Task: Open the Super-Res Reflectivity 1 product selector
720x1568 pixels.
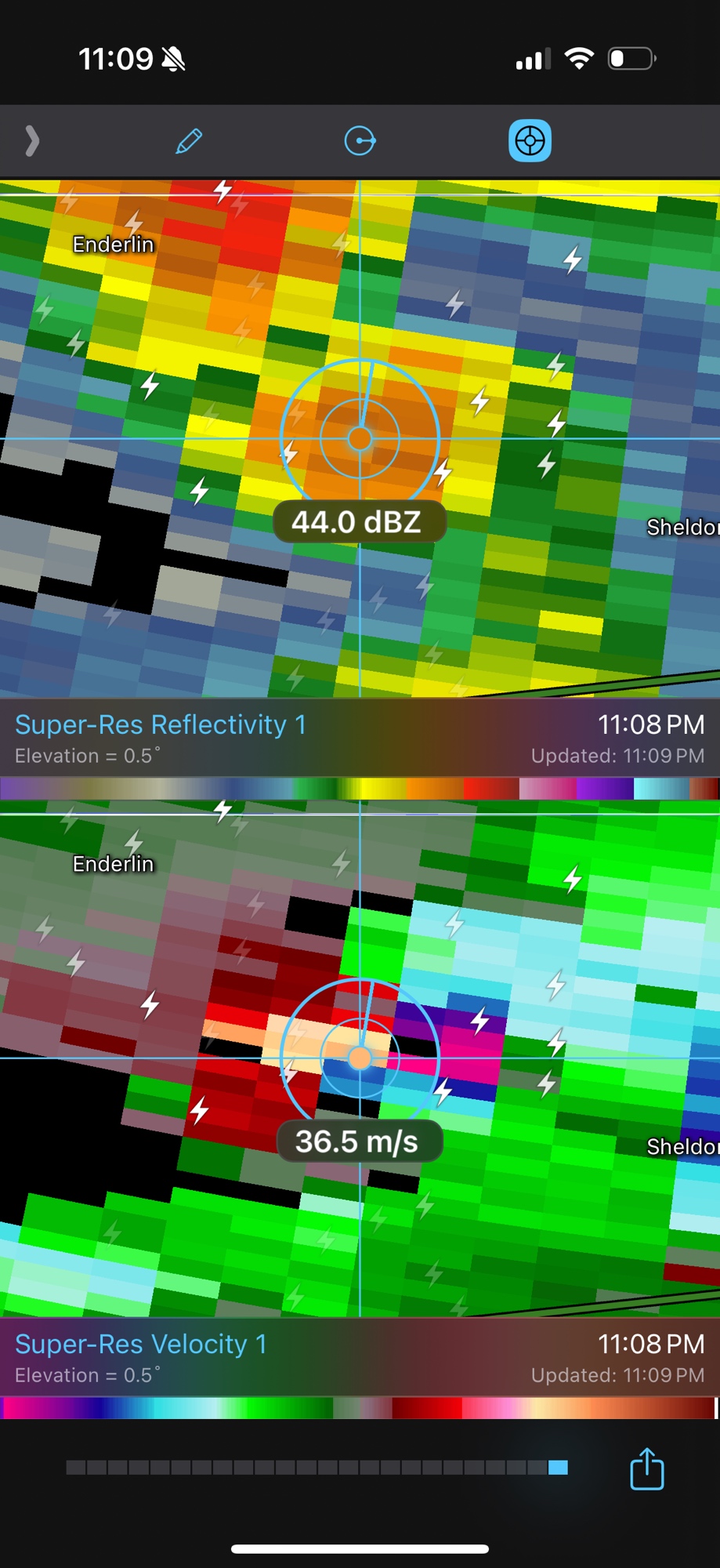Action: tap(161, 725)
